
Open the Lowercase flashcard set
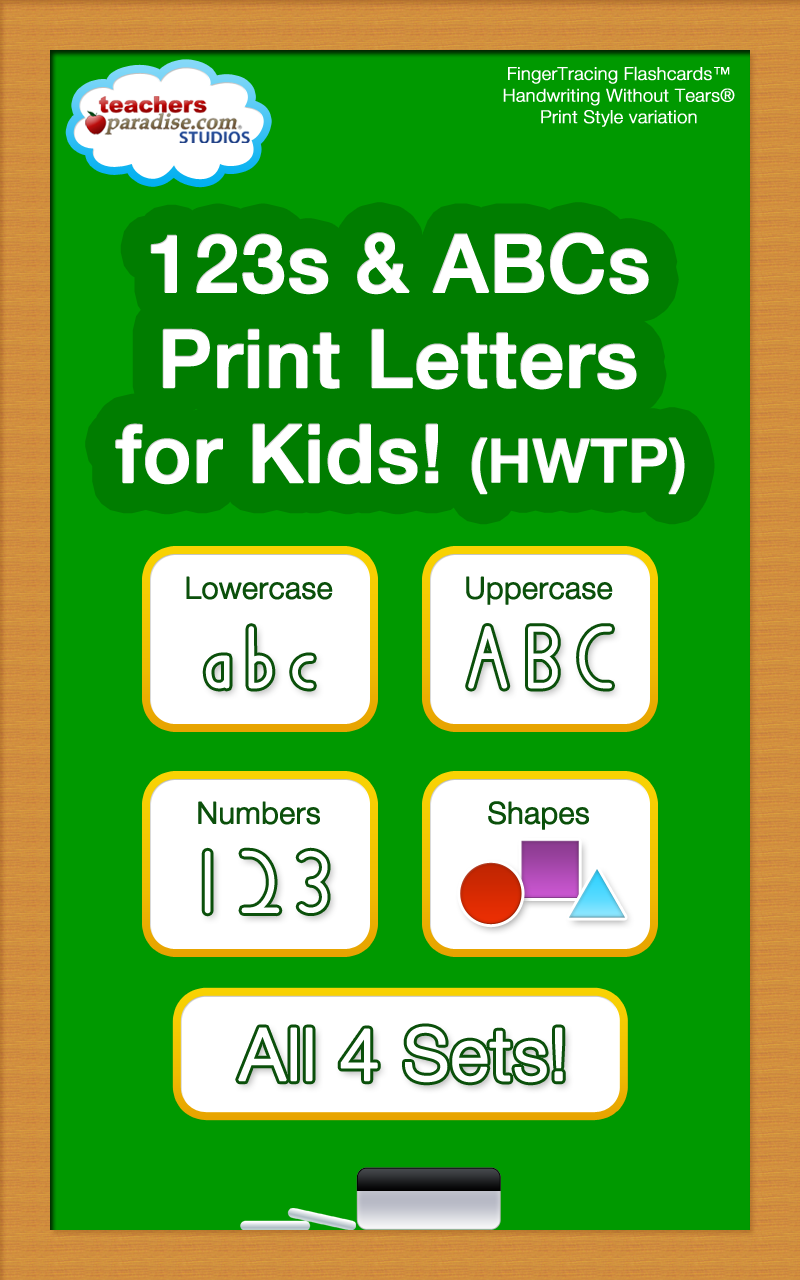click(x=259, y=637)
